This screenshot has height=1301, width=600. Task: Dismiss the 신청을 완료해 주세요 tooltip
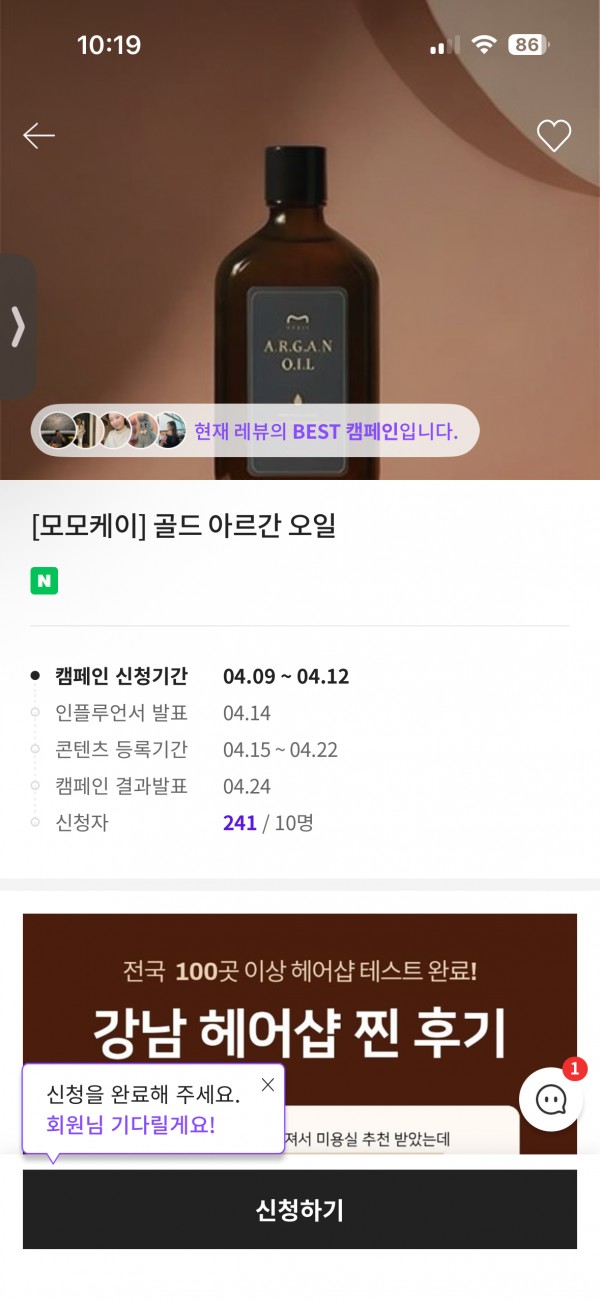pyautogui.click(x=267, y=1085)
